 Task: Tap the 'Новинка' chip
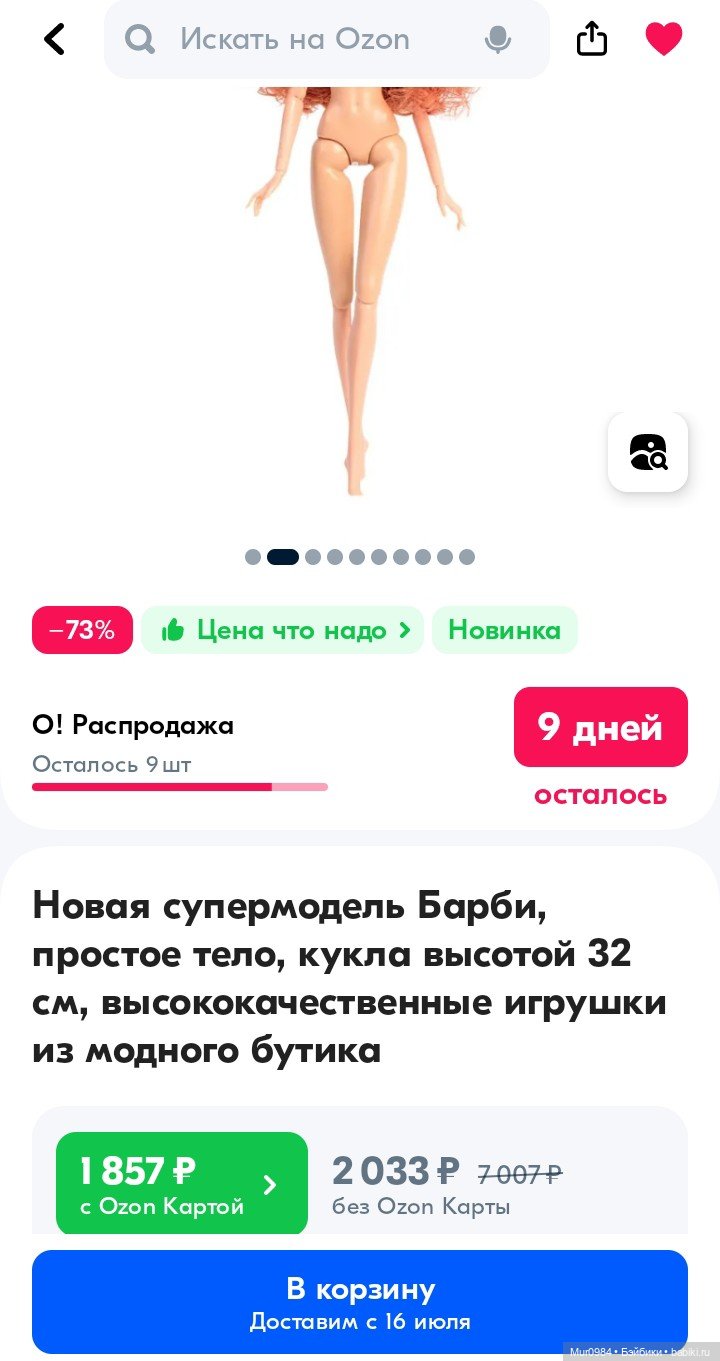(x=504, y=630)
